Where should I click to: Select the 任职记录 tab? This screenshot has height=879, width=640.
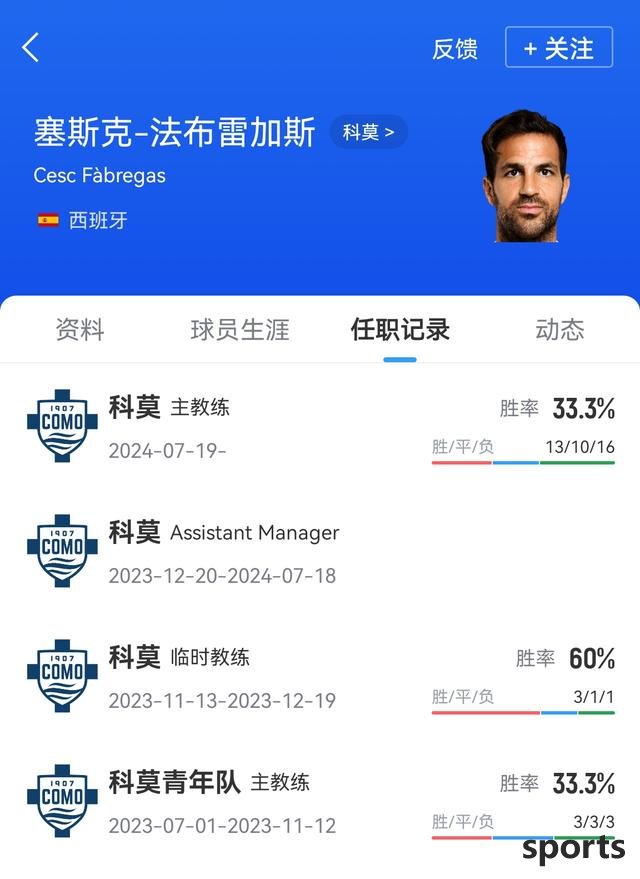click(400, 330)
